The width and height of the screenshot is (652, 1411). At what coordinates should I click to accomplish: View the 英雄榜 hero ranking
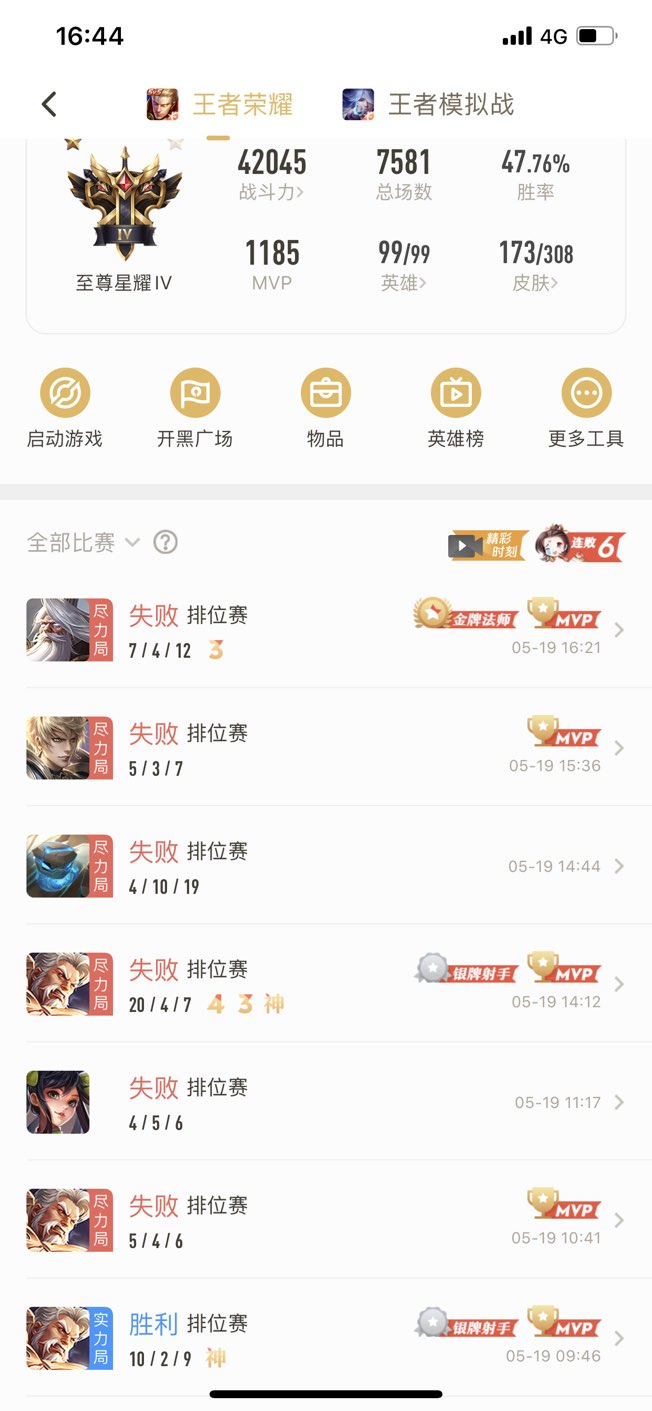coord(456,408)
